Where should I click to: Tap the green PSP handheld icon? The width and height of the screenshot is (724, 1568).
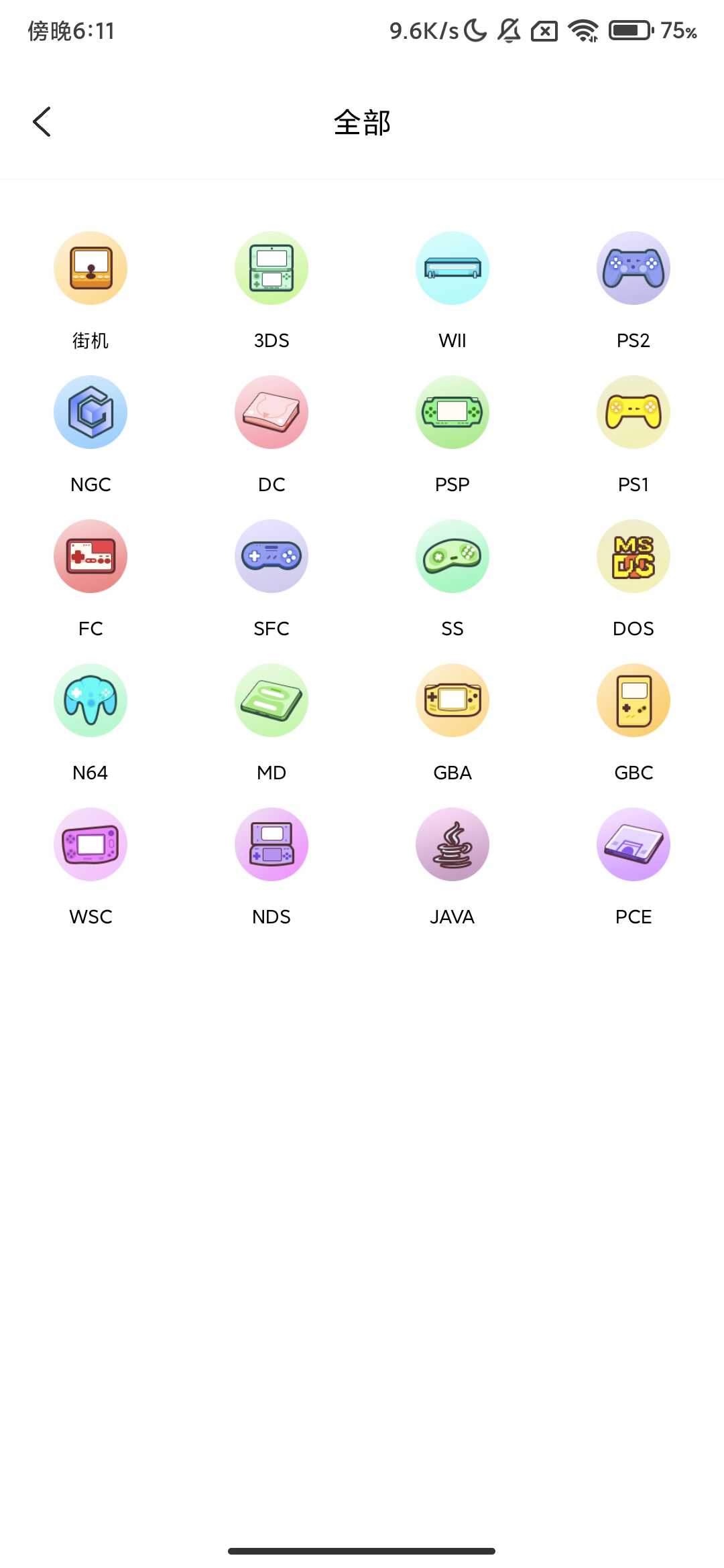(452, 412)
